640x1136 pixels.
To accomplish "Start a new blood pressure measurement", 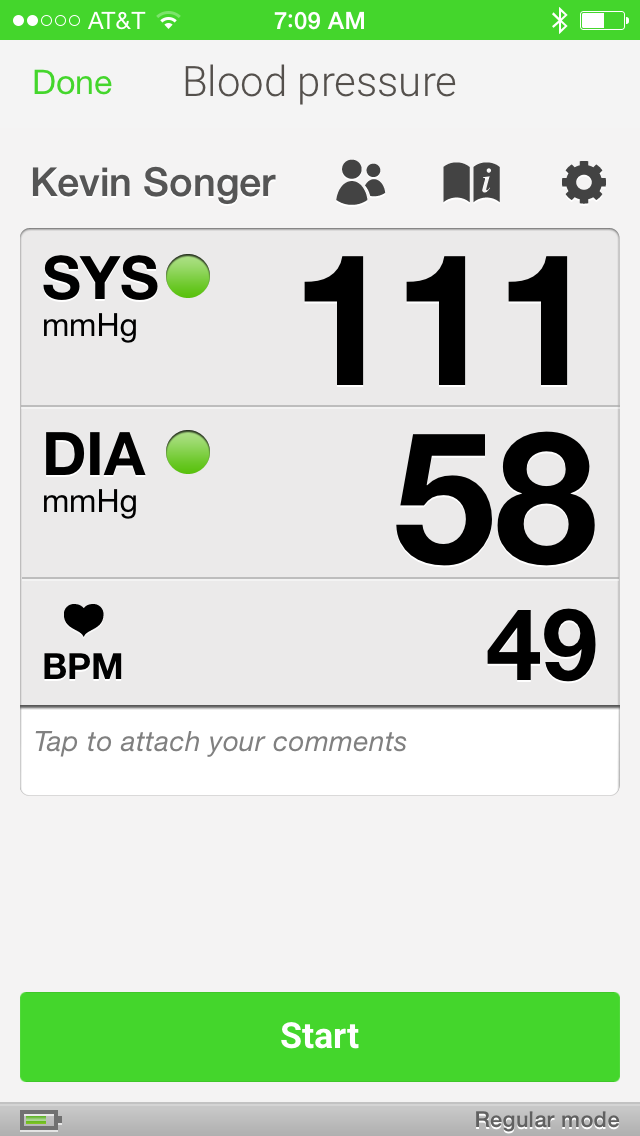I will click(x=320, y=1037).
